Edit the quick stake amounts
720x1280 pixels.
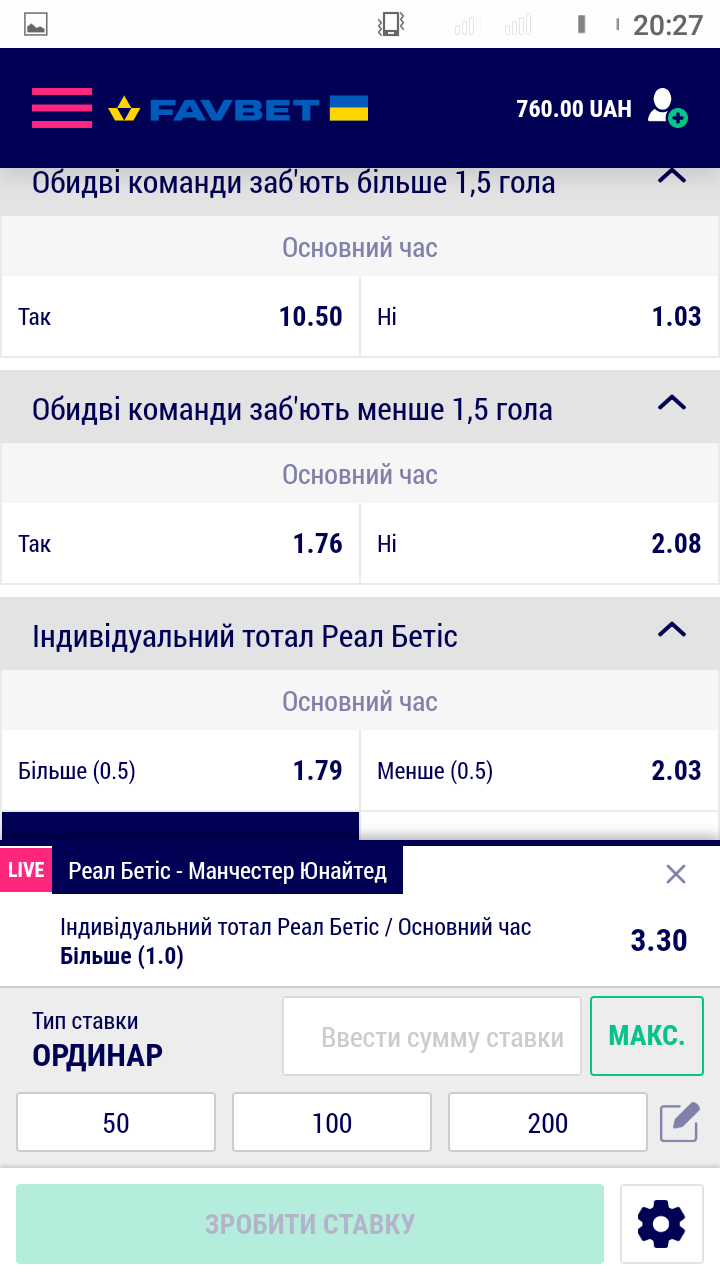tap(680, 1122)
